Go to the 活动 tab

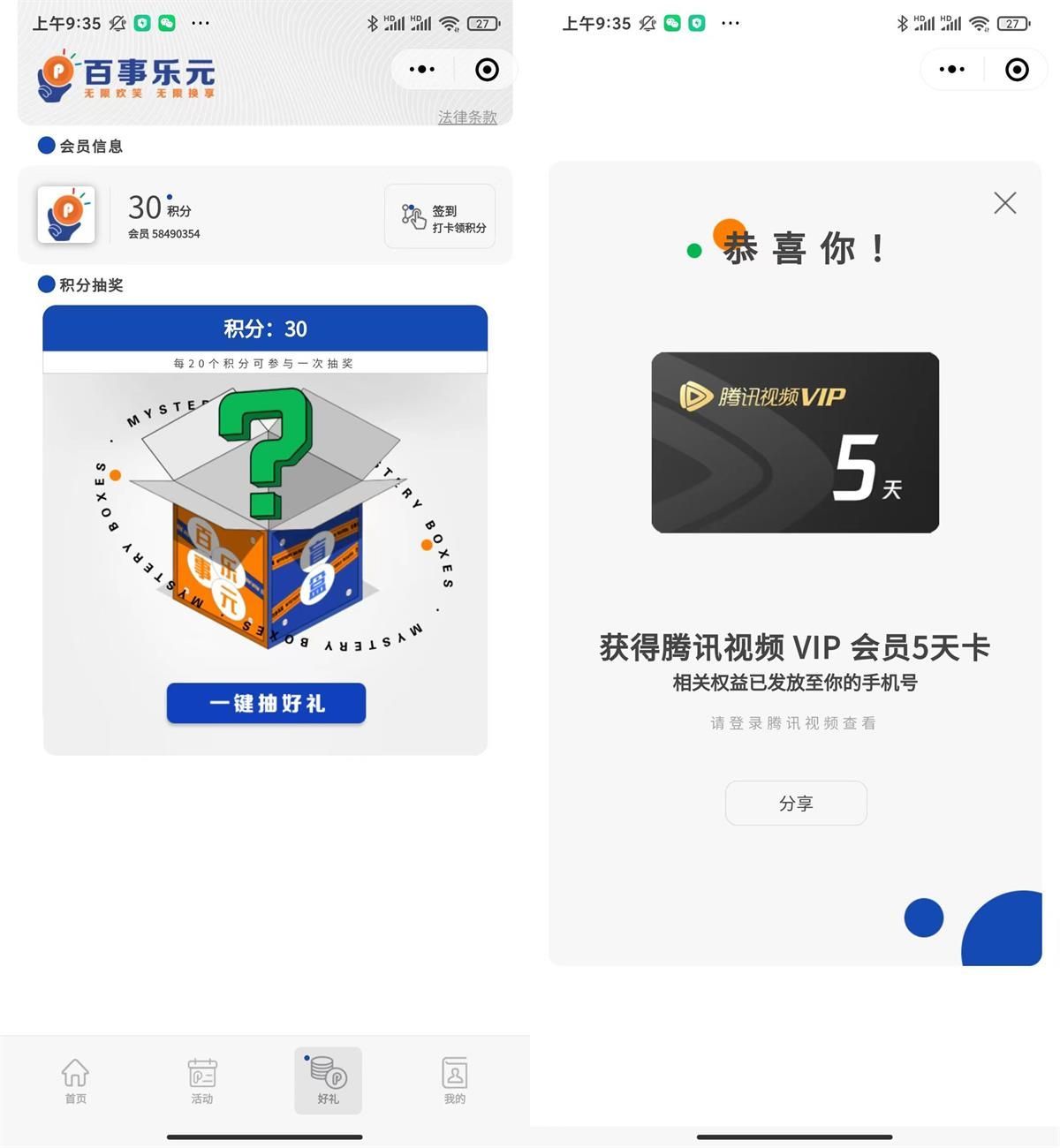(202, 1081)
